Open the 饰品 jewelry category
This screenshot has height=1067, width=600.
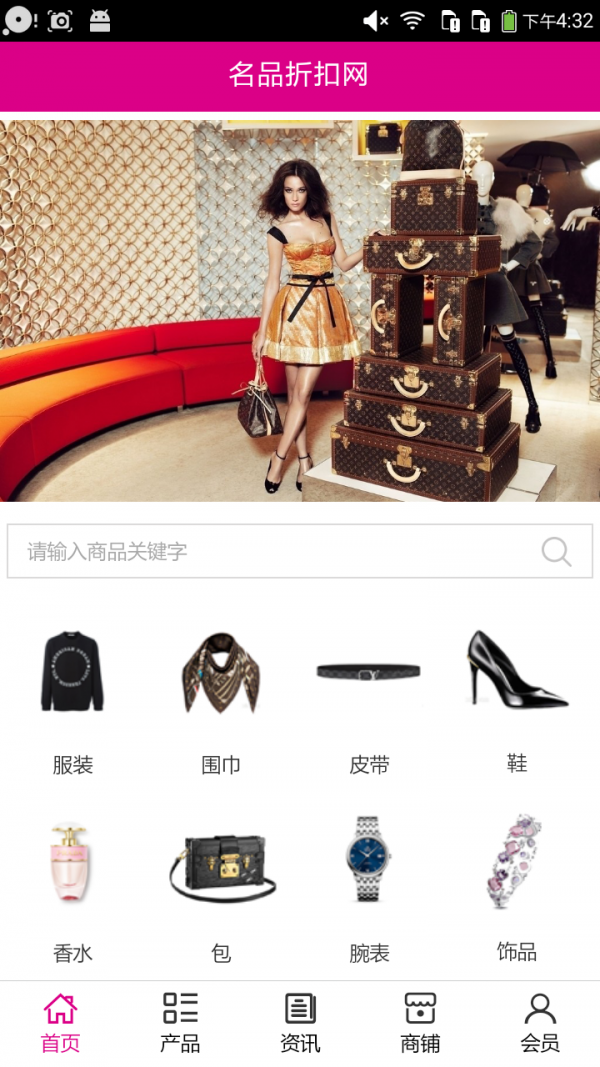pyautogui.click(x=517, y=889)
